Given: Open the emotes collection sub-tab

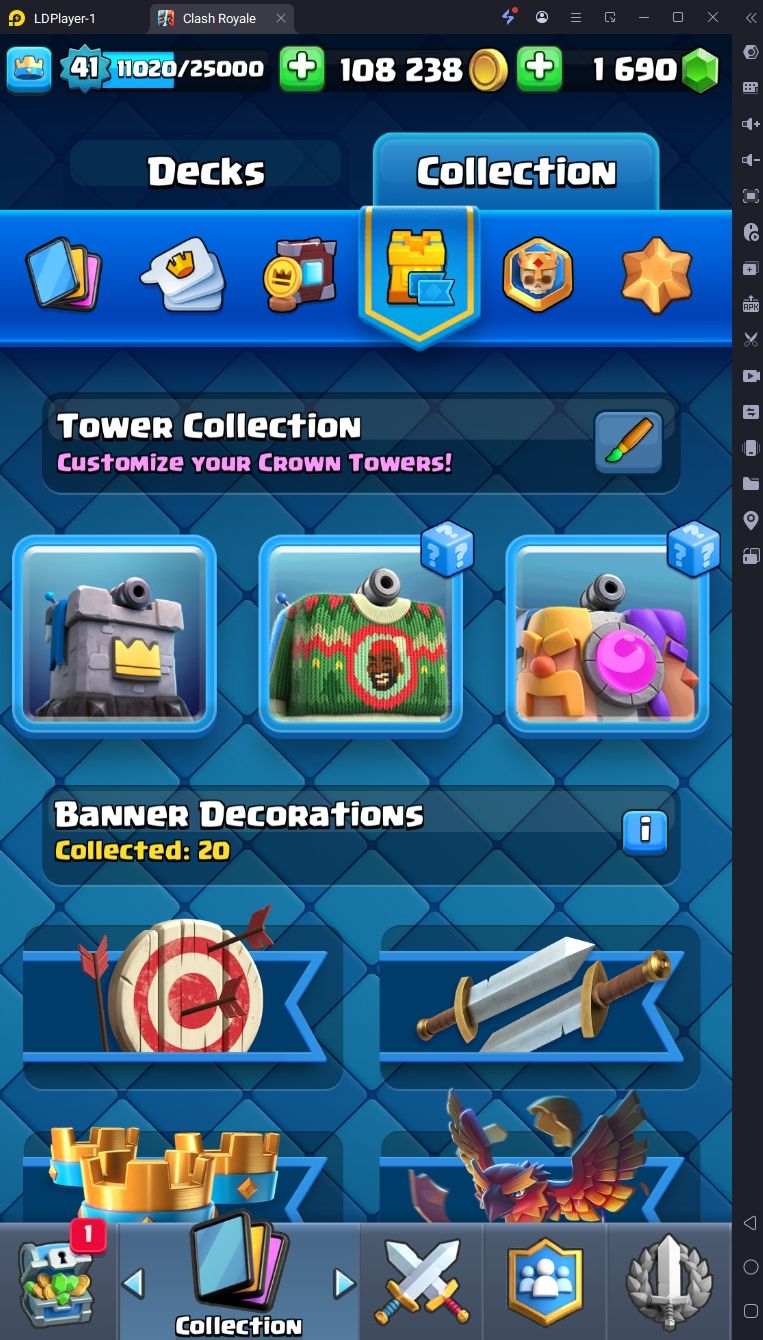Looking at the screenshot, I should coord(182,274).
